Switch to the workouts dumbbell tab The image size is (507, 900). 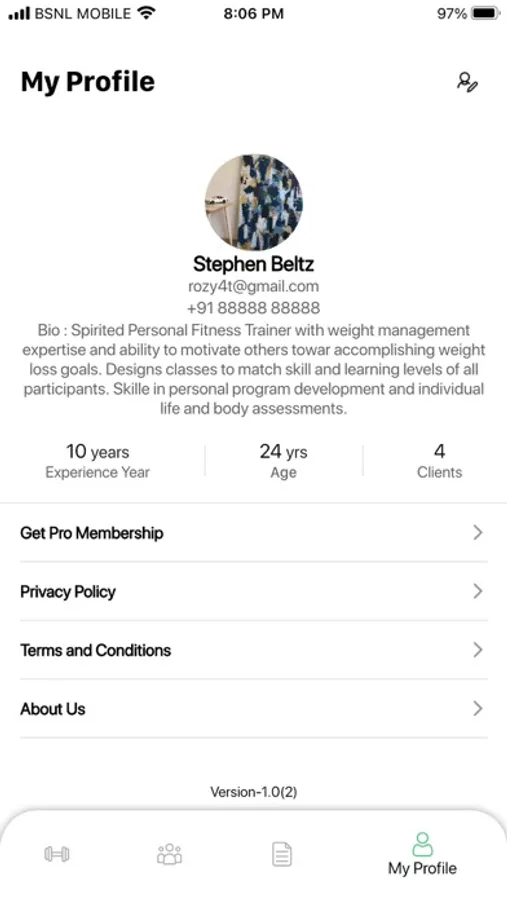point(57,854)
